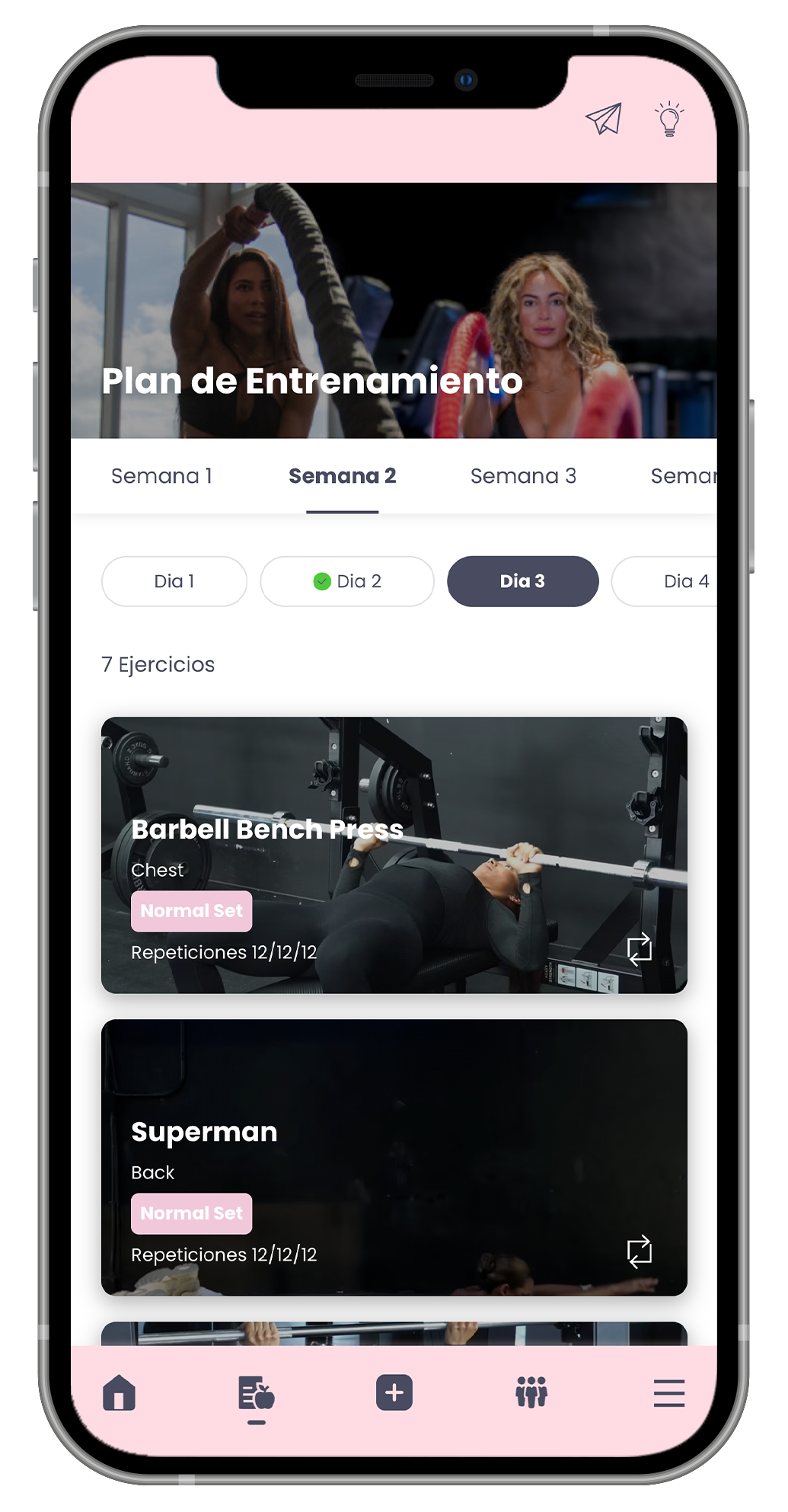This screenshot has width=788, height=1512.
Task: Swap the Barbell Bench Press exercise
Action: (x=639, y=949)
